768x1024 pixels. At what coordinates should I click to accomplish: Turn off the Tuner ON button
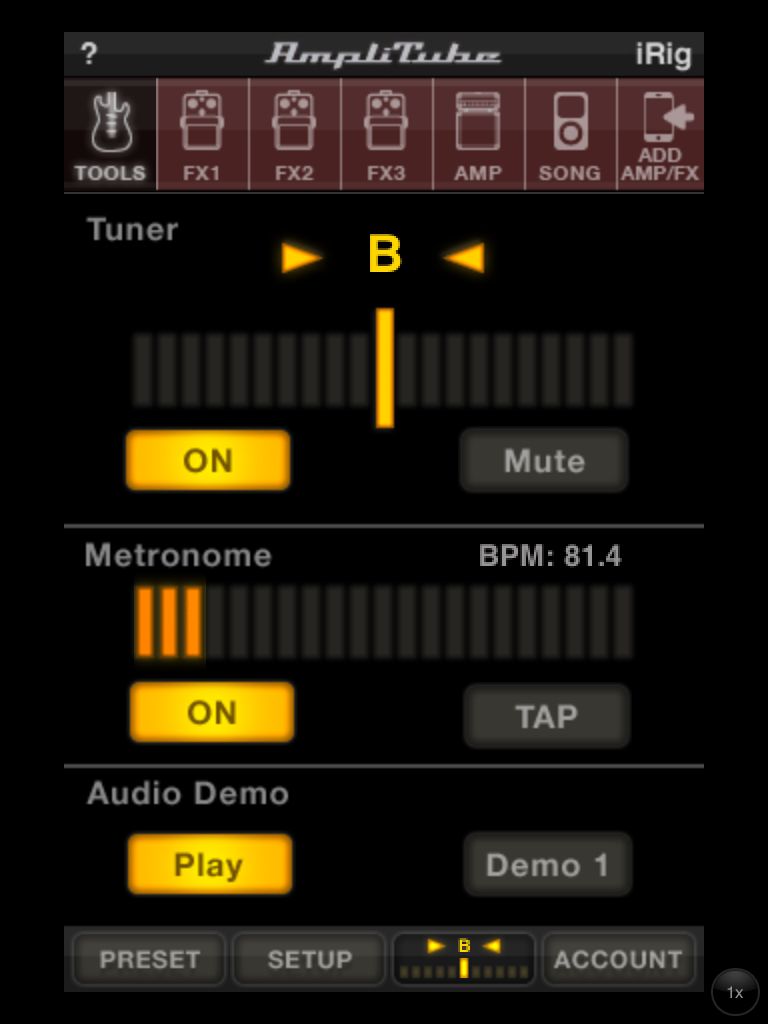(x=208, y=460)
